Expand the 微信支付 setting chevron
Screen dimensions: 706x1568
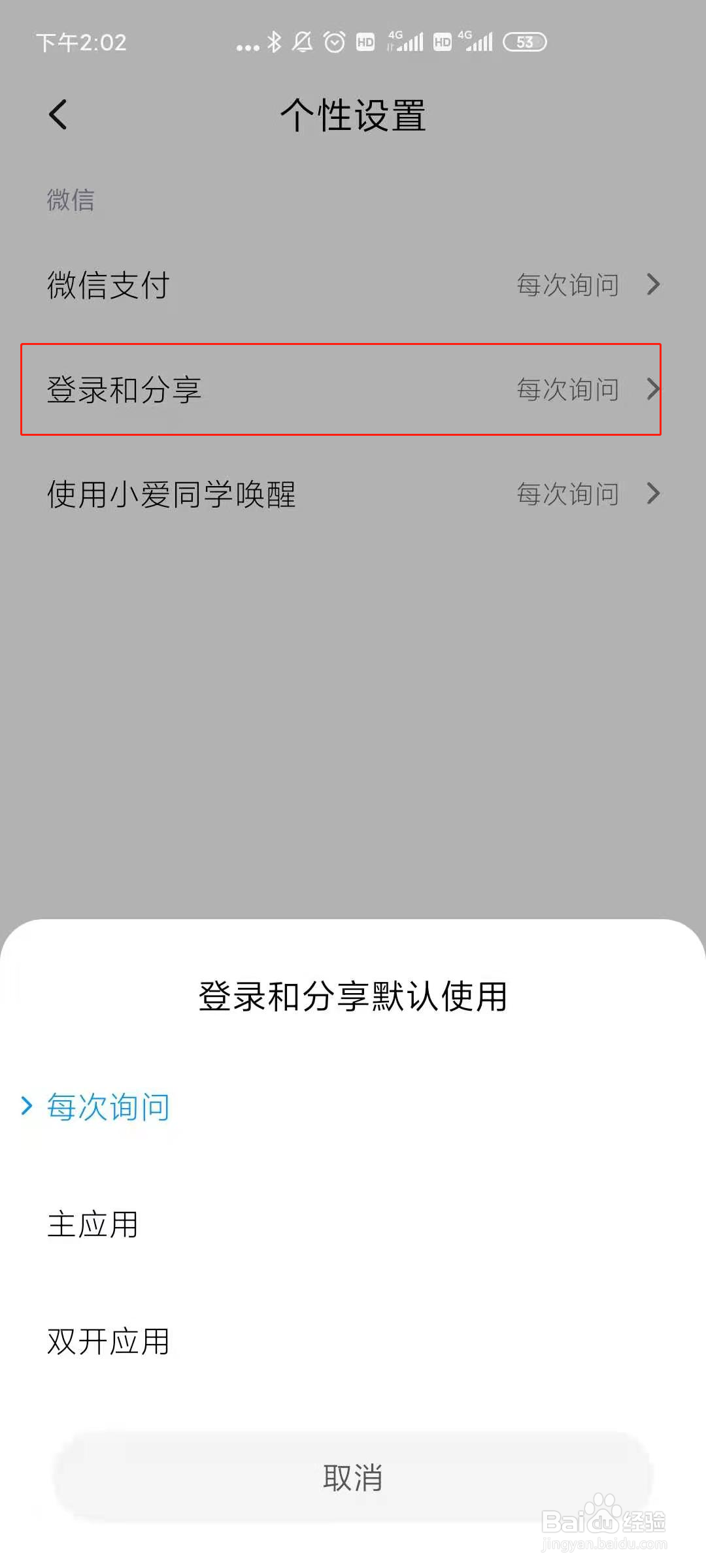(x=653, y=285)
